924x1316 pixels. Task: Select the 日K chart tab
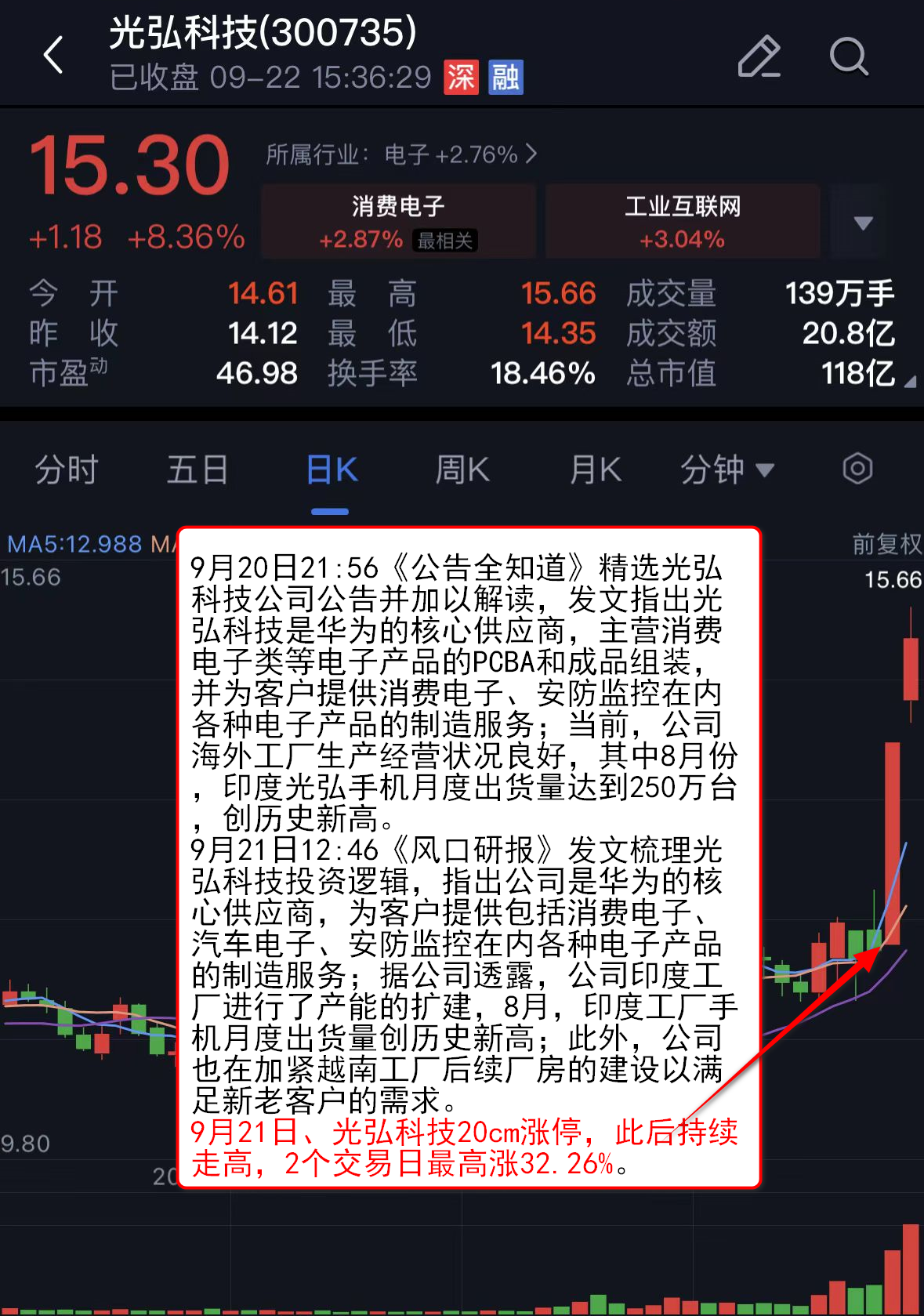pyautogui.click(x=331, y=470)
